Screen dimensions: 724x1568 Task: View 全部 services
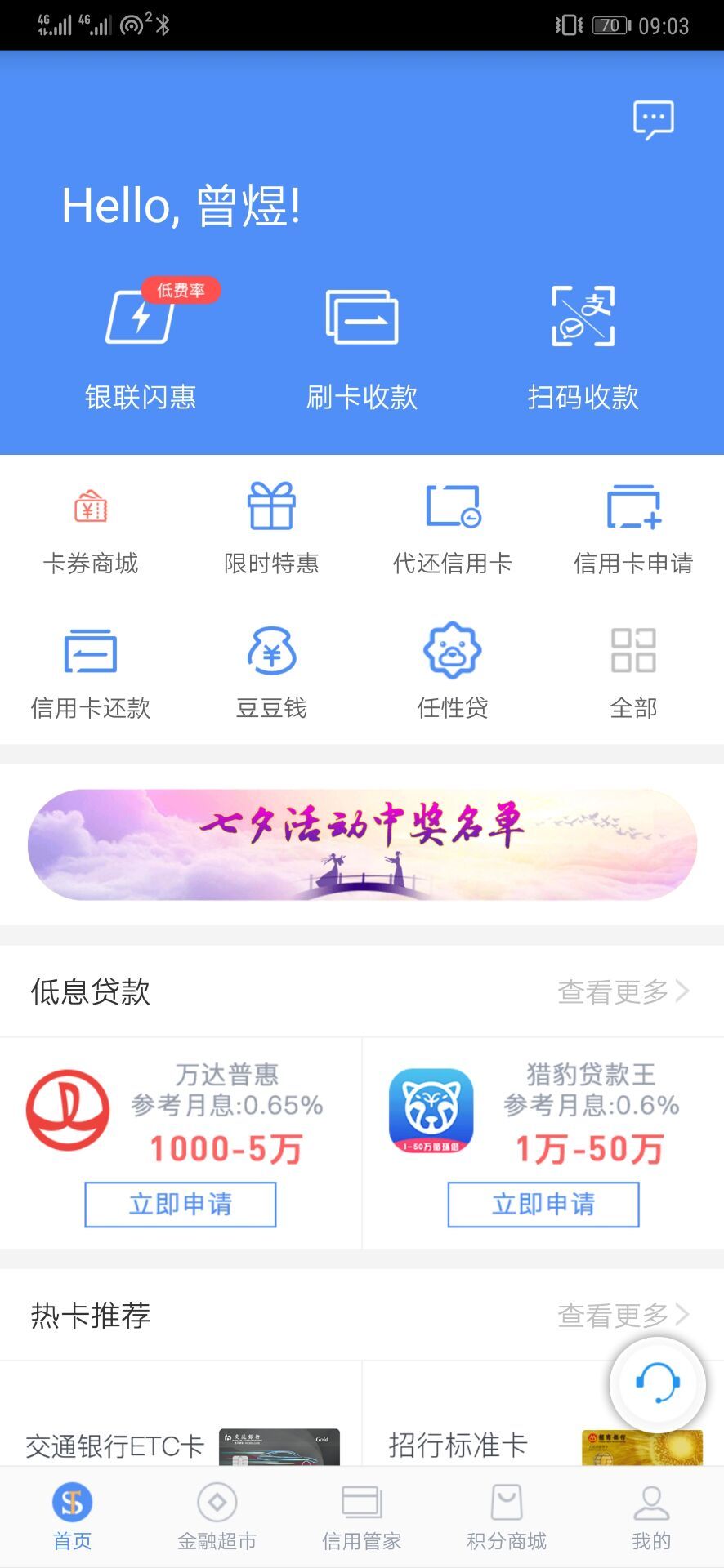coord(633,671)
